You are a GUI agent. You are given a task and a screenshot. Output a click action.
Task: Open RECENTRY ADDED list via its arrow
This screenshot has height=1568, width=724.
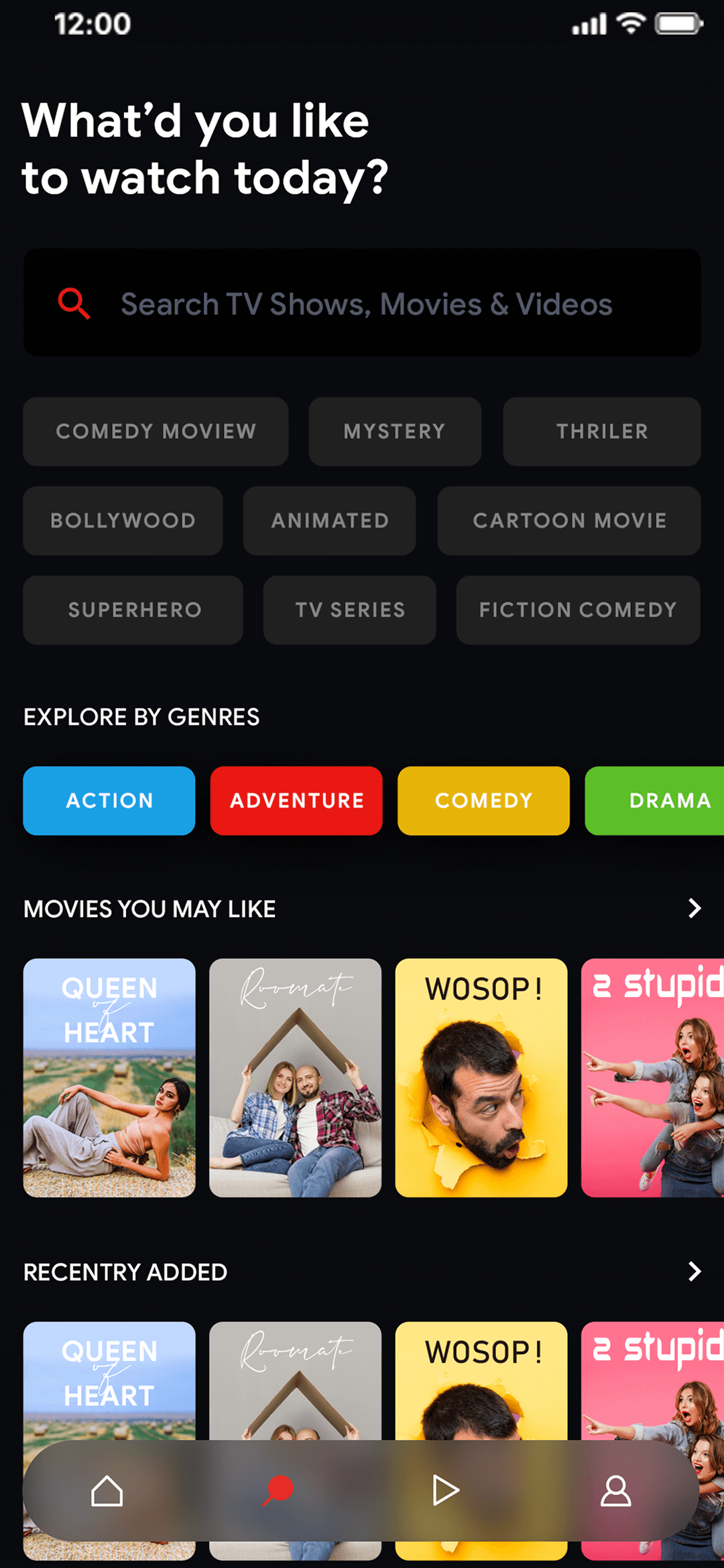pos(694,1271)
